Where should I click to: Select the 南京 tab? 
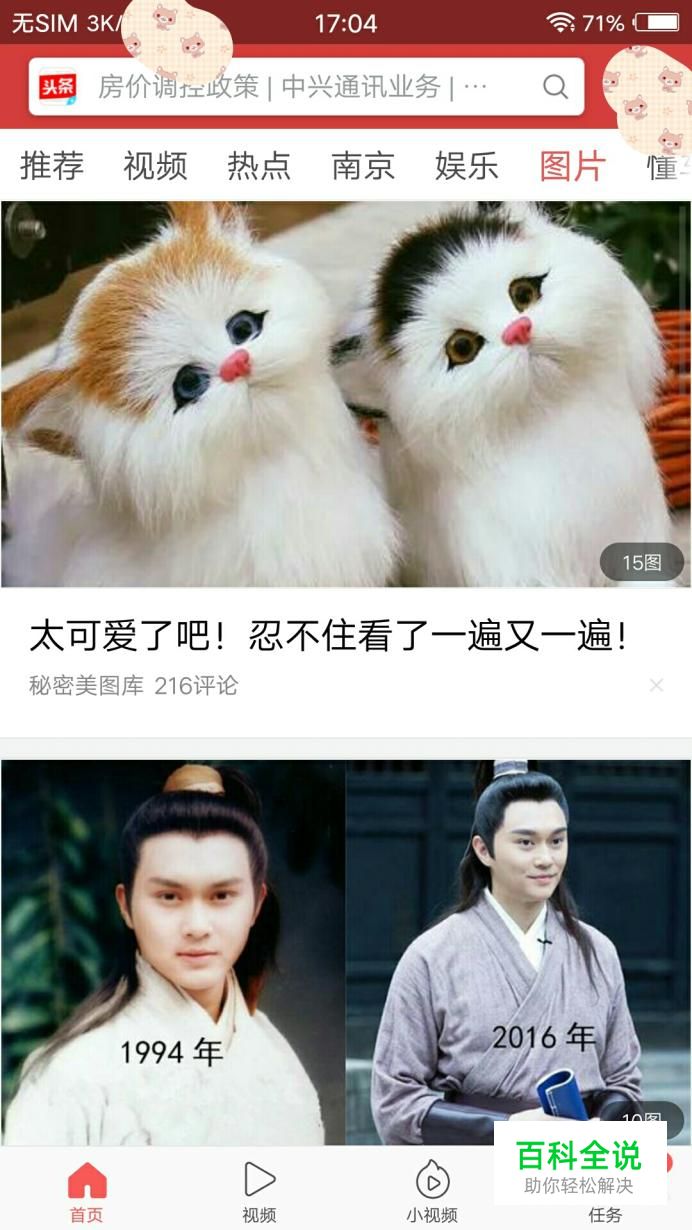pos(363,166)
